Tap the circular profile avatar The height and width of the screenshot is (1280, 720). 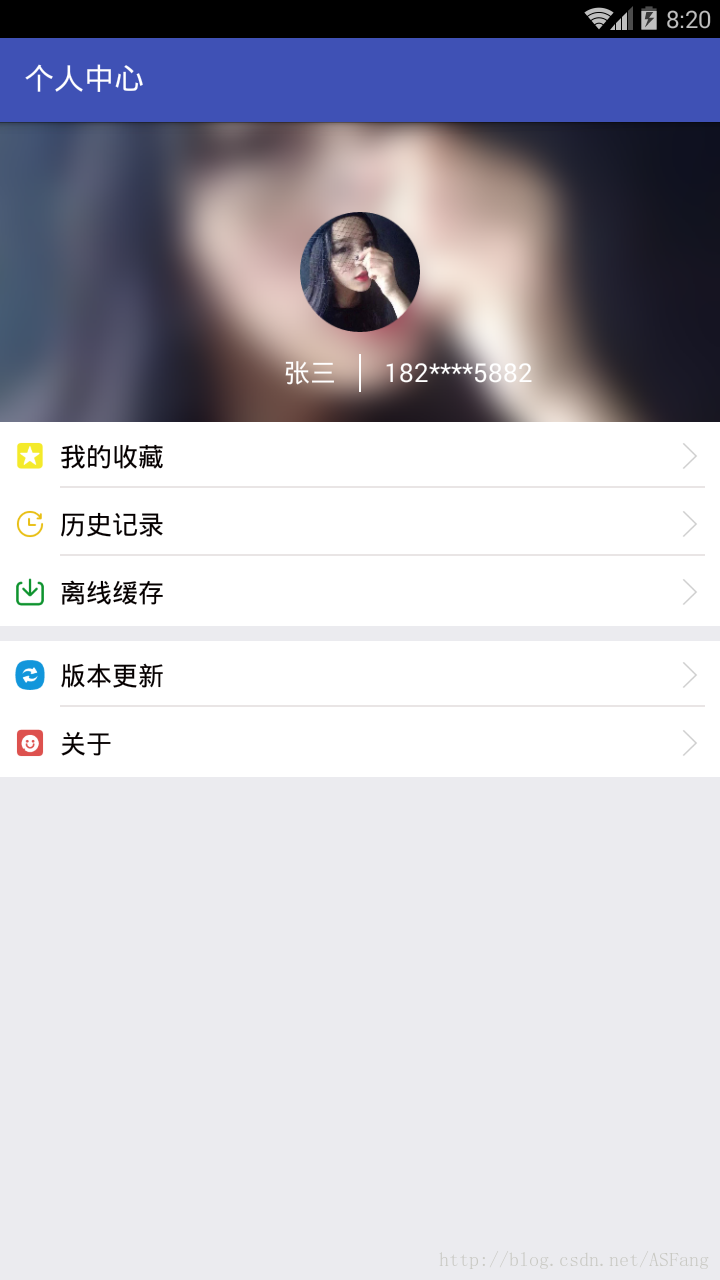click(x=360, y=272)
